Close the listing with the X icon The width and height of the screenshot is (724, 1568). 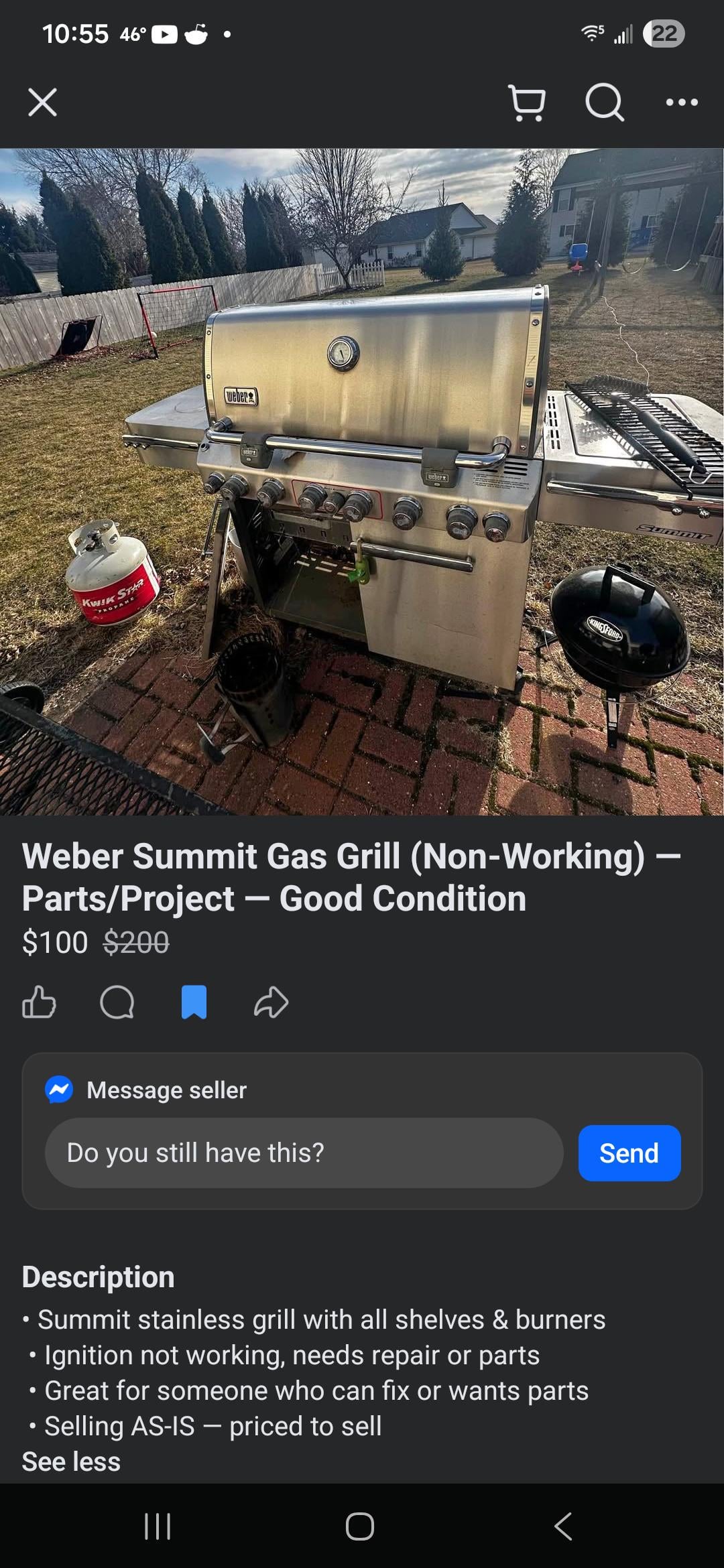point(43,103)
